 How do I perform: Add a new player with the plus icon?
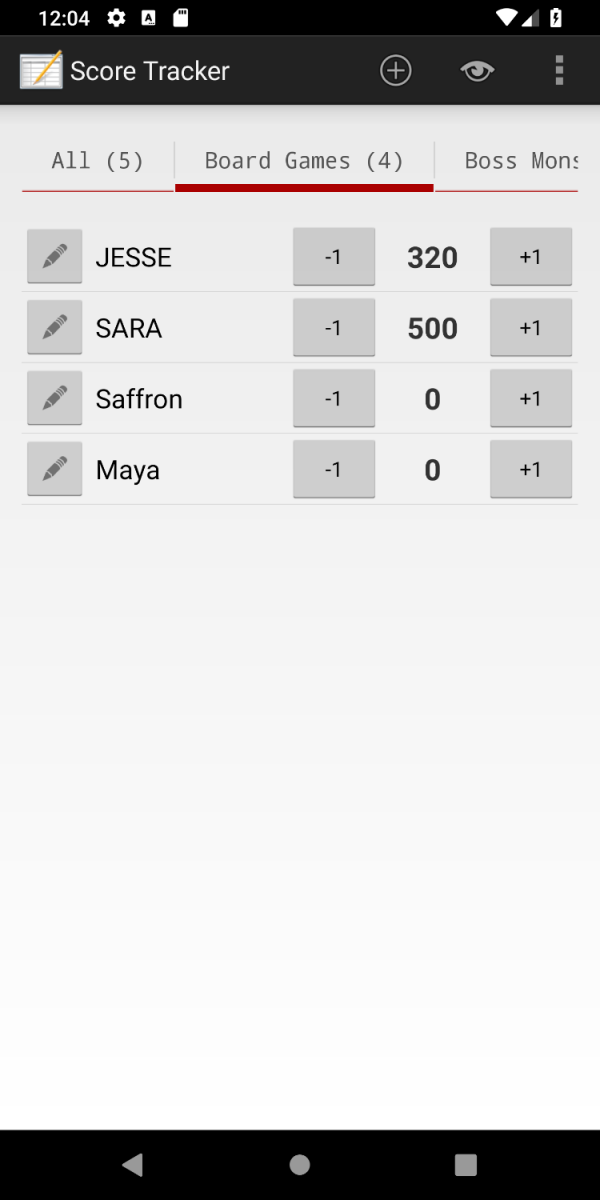pos(396,70)
